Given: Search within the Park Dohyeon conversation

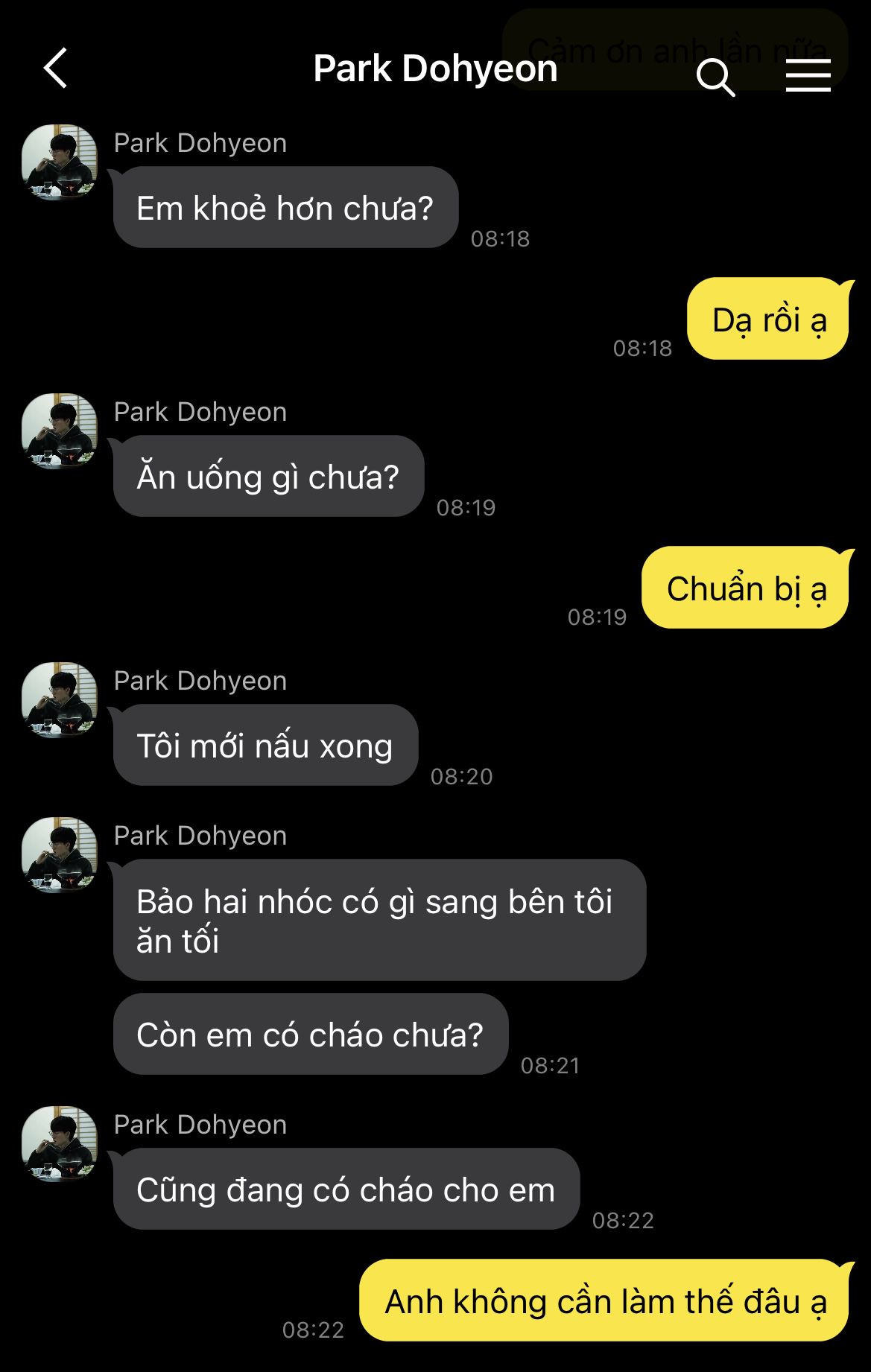Looking at the screenshot, I should (x=715, y=77).
